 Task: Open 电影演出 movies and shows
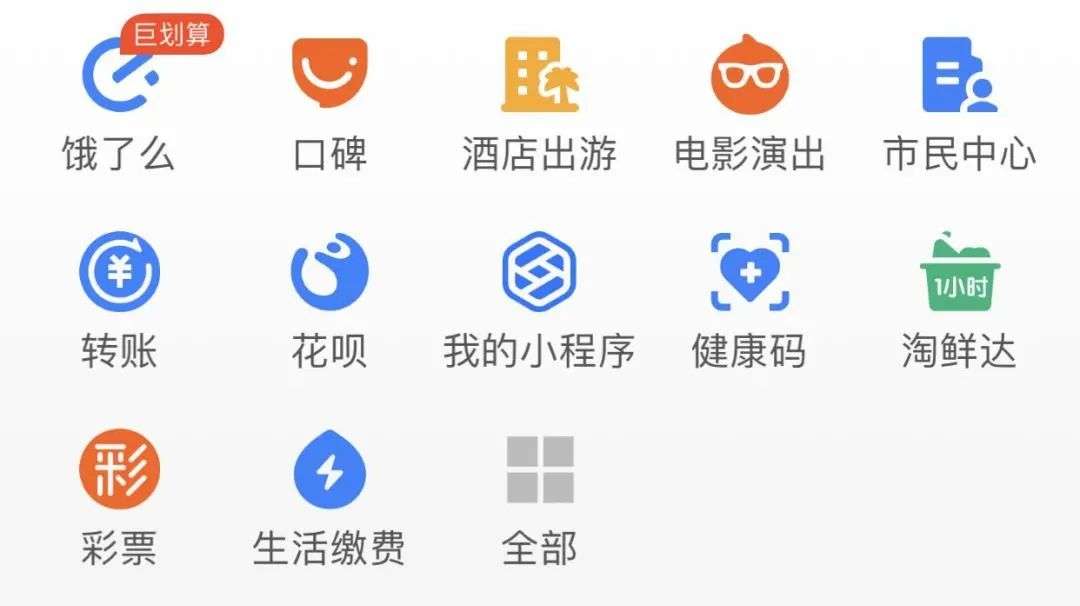tap(750, 76)
